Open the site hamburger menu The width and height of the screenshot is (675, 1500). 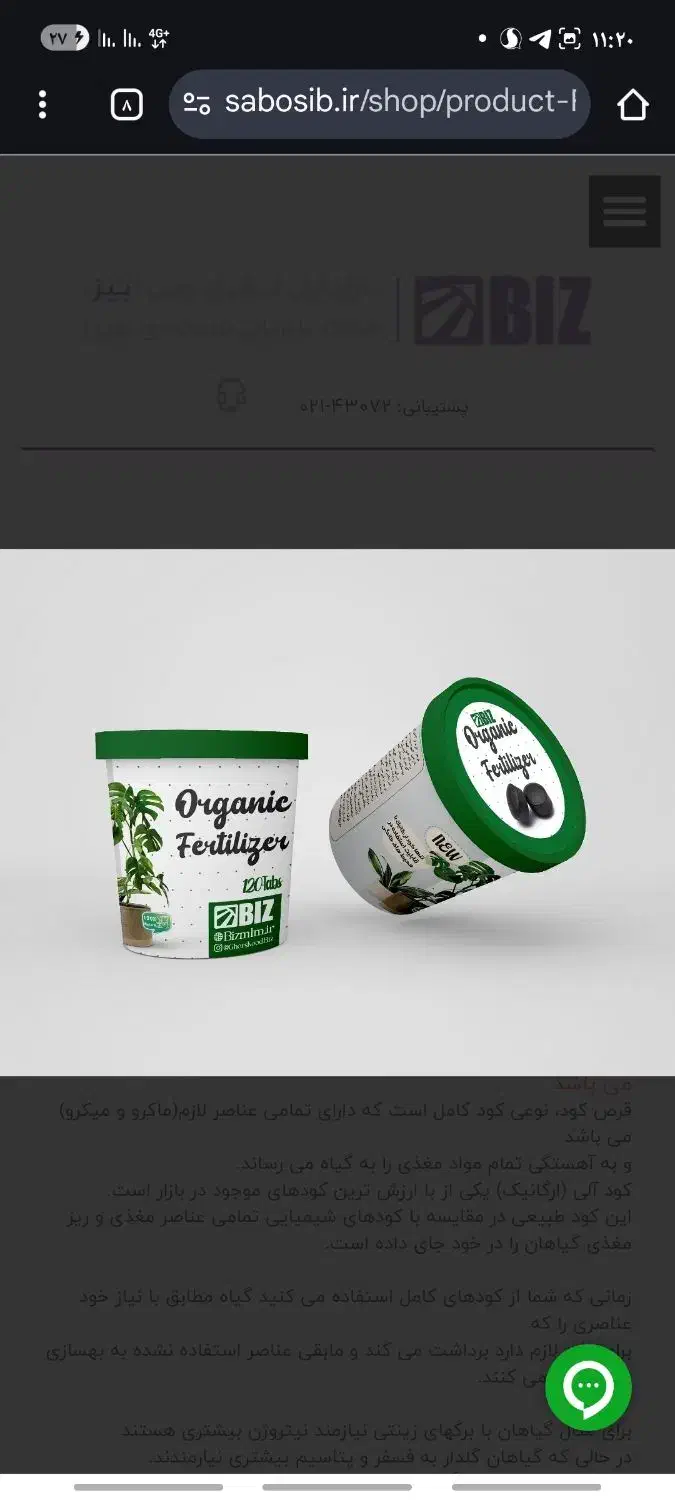click(624, 211)
